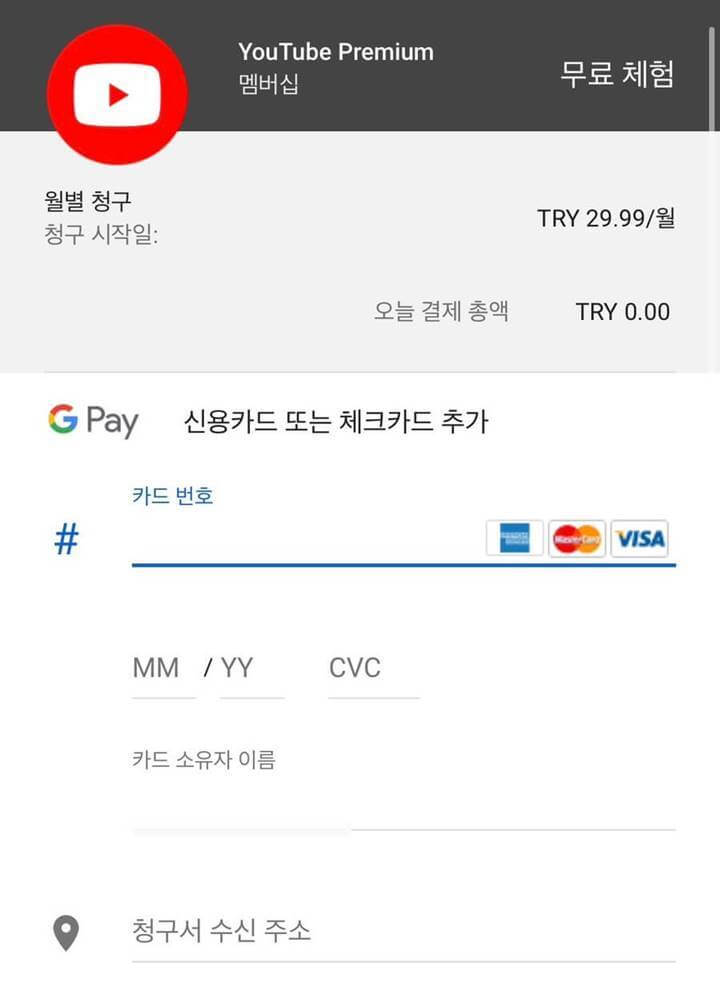
Task: Click the Google Pay logo
Action: pyautogui.click(x=95, y=421)
